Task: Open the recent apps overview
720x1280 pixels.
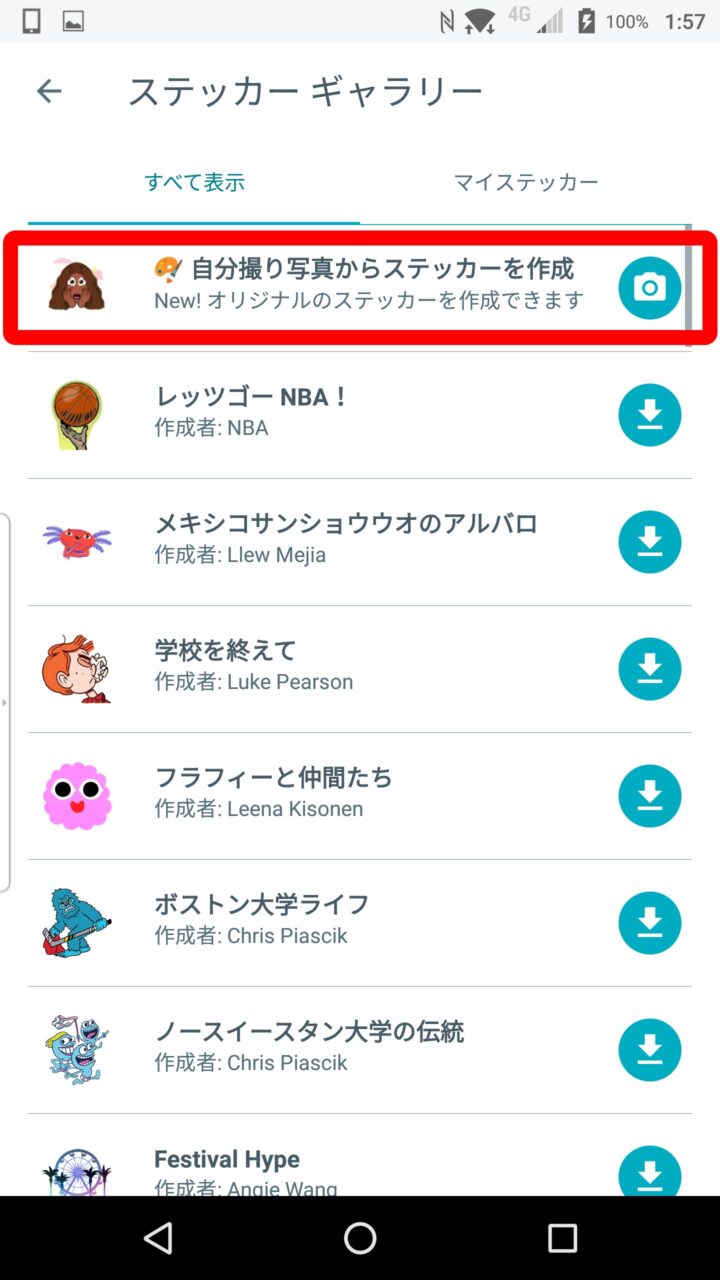Action: (x=562, y=1238)
